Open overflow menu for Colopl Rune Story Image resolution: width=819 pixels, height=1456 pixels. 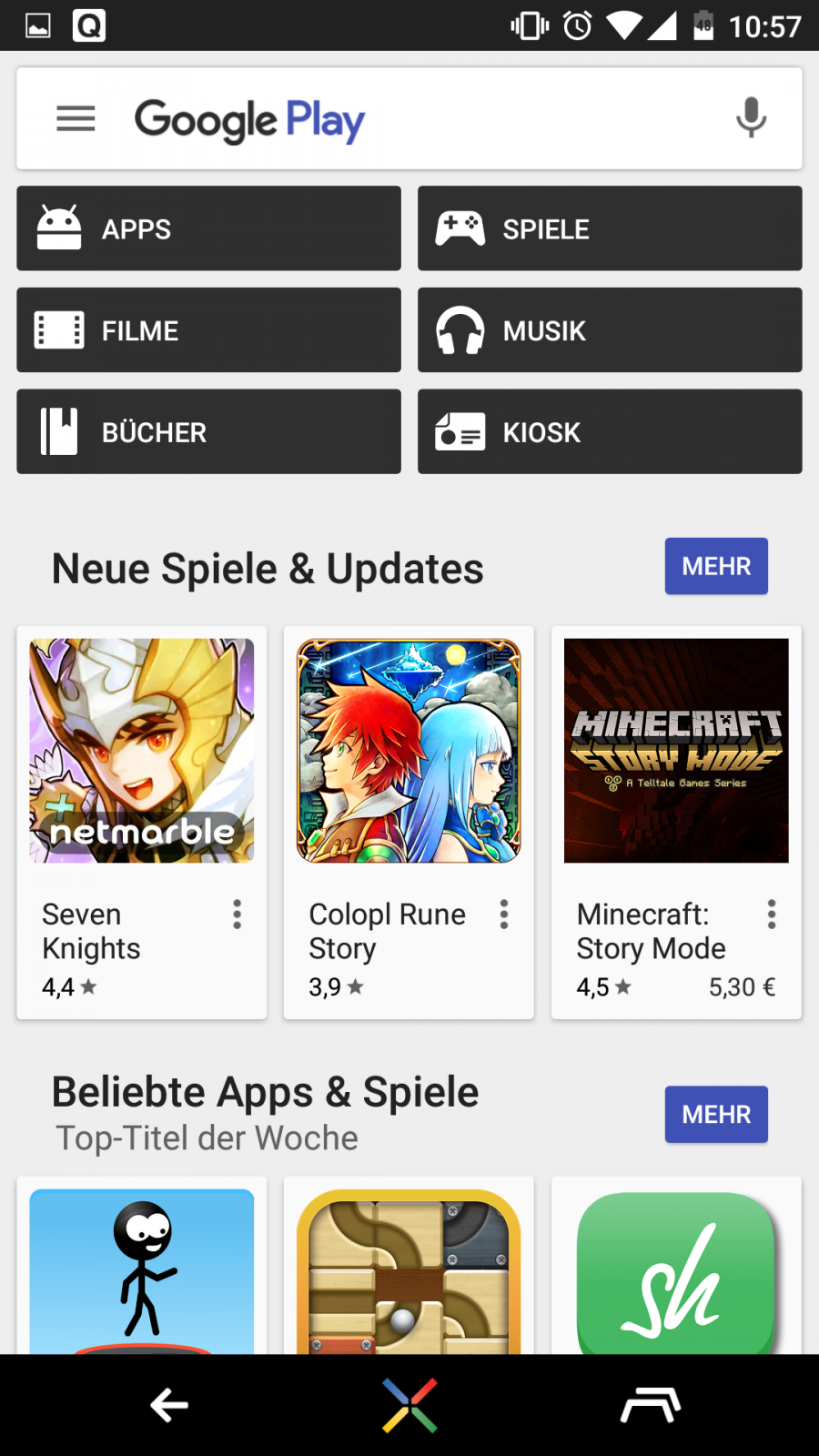click(504, 914)
